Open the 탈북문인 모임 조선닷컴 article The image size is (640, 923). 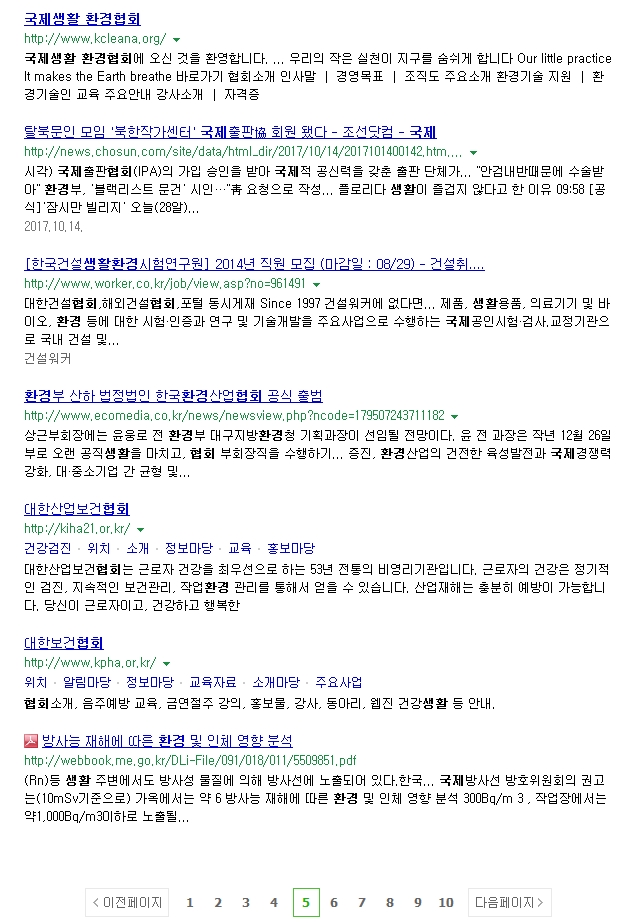(230, 132)
